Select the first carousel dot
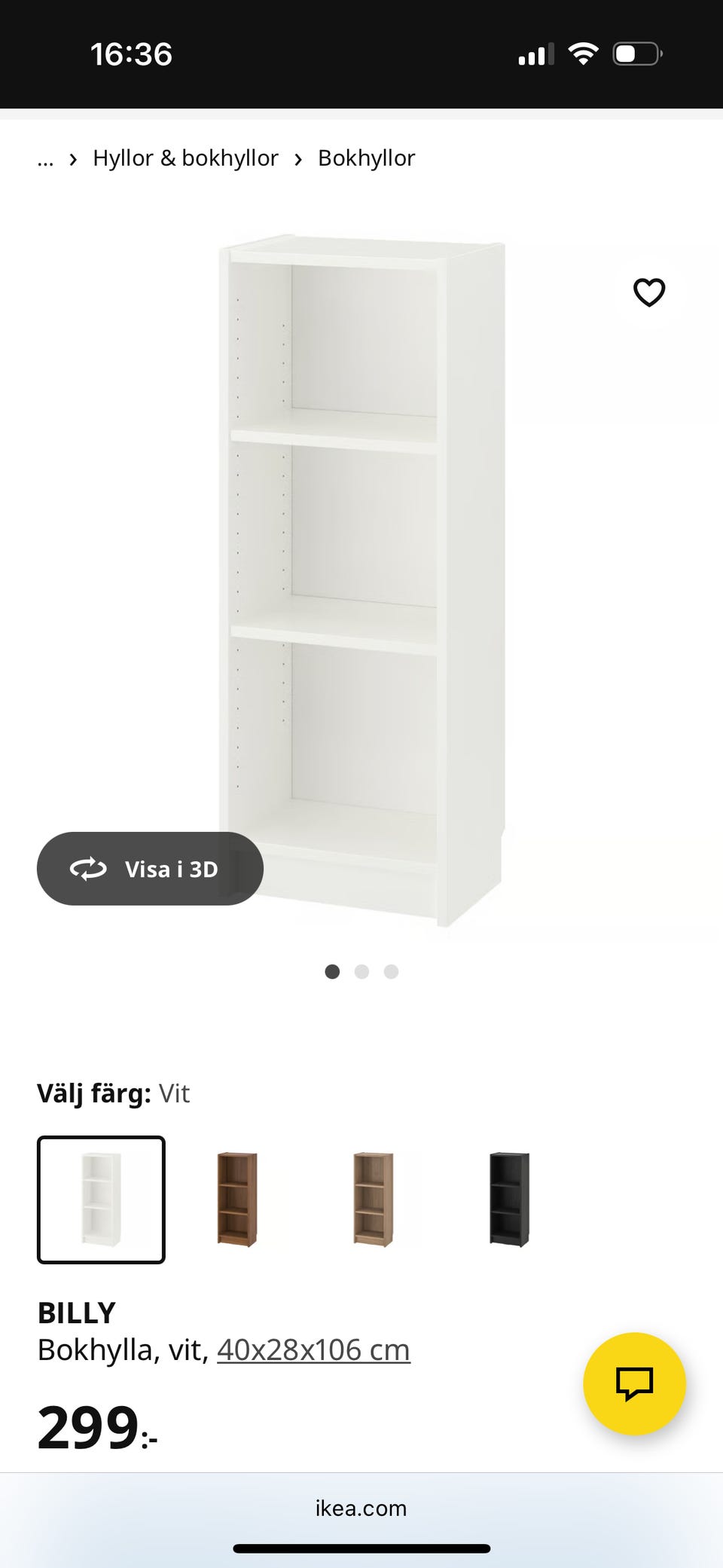Viewport: 723px width, 1568px height. click(332, 971)
